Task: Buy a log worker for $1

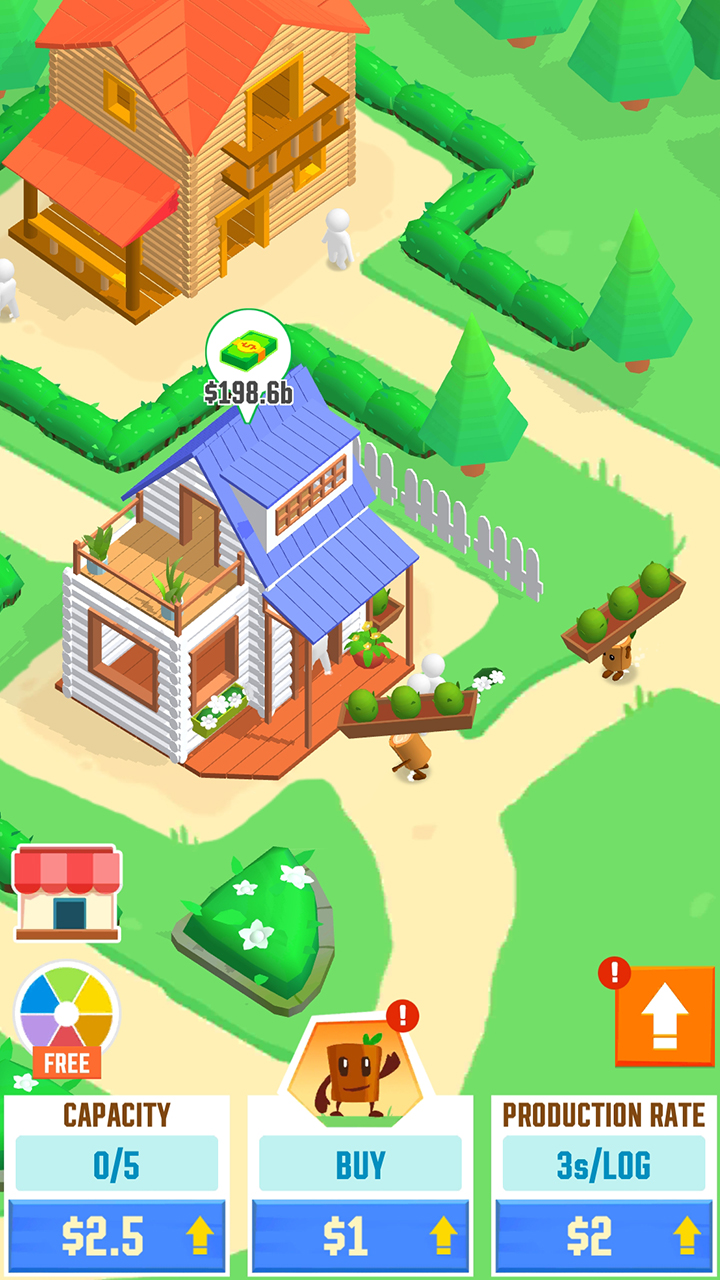Action: (360, 1236)
